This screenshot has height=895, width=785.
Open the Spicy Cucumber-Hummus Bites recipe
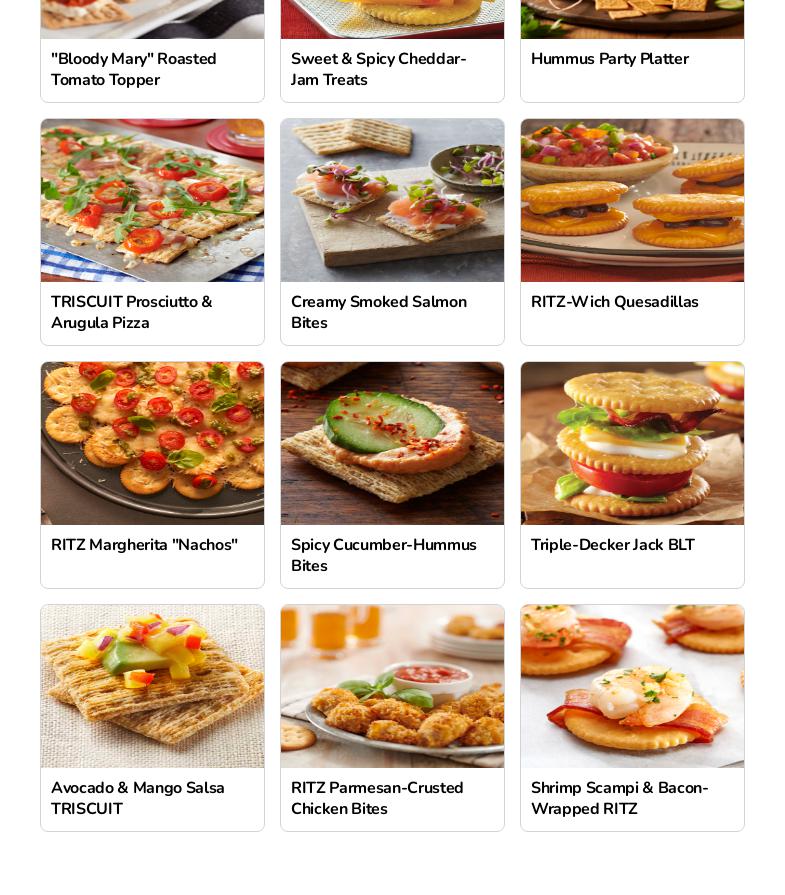point(384,555)
